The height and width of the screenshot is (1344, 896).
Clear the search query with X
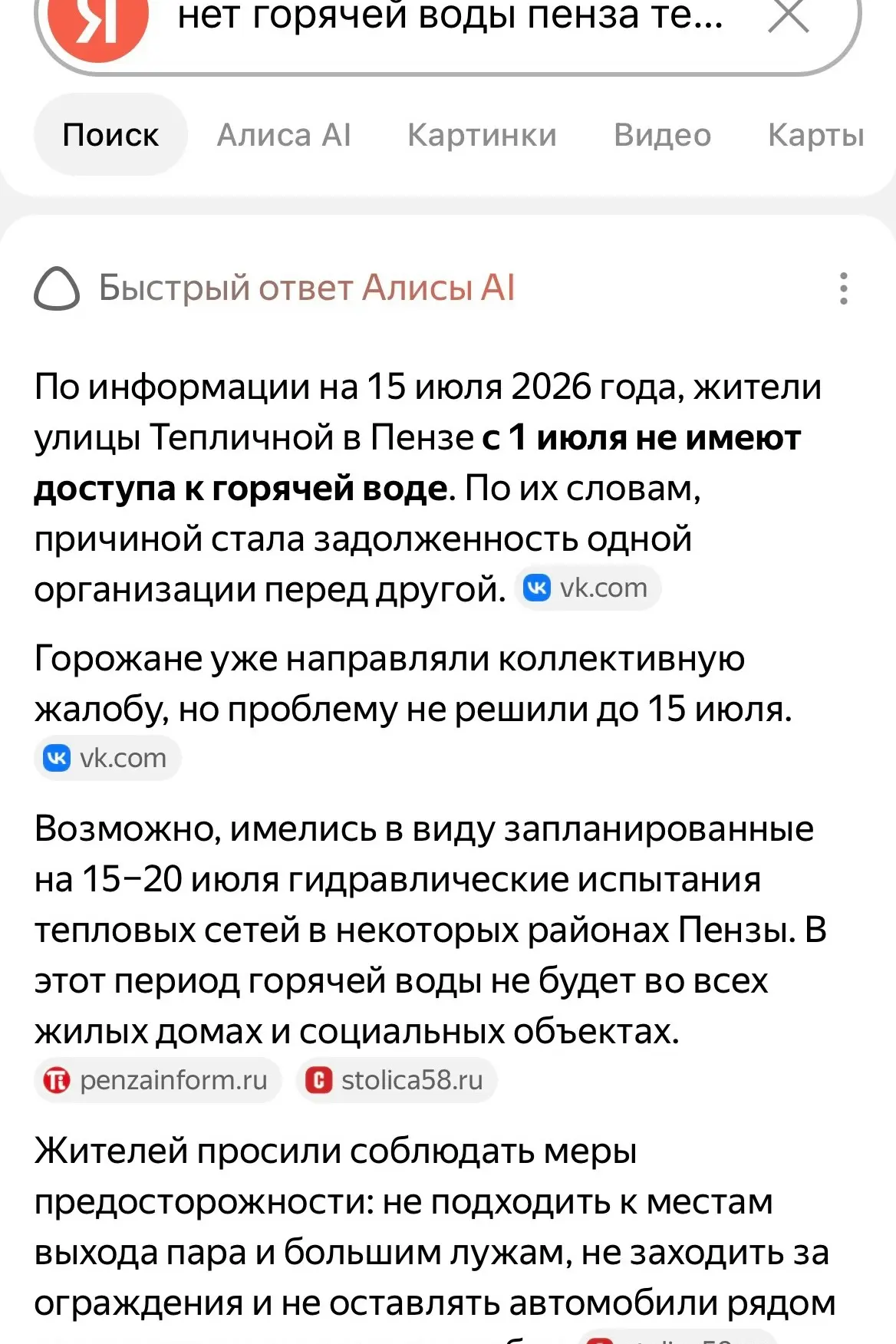coord(789,15)
